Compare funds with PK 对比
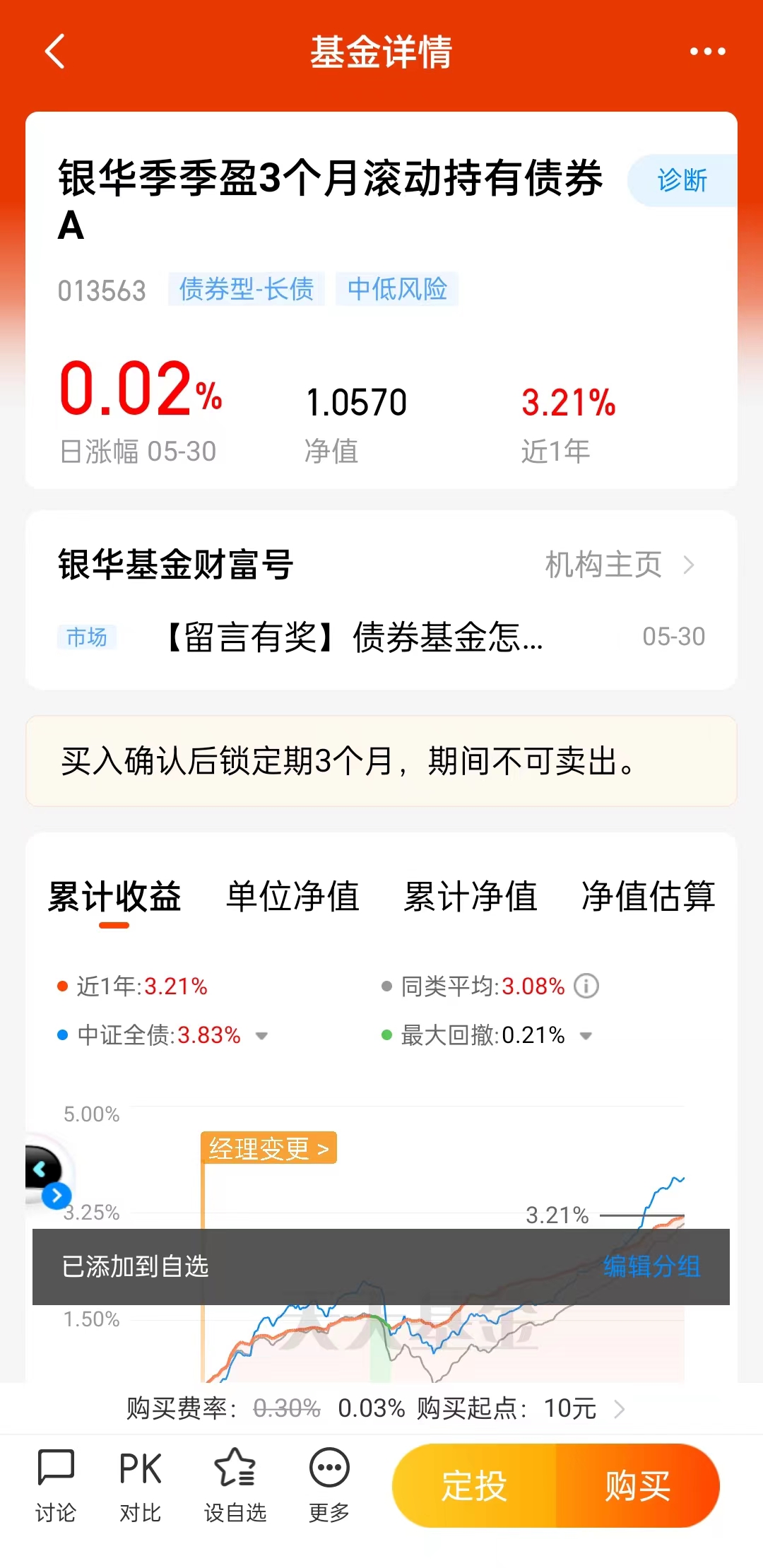 point(140,1485)
